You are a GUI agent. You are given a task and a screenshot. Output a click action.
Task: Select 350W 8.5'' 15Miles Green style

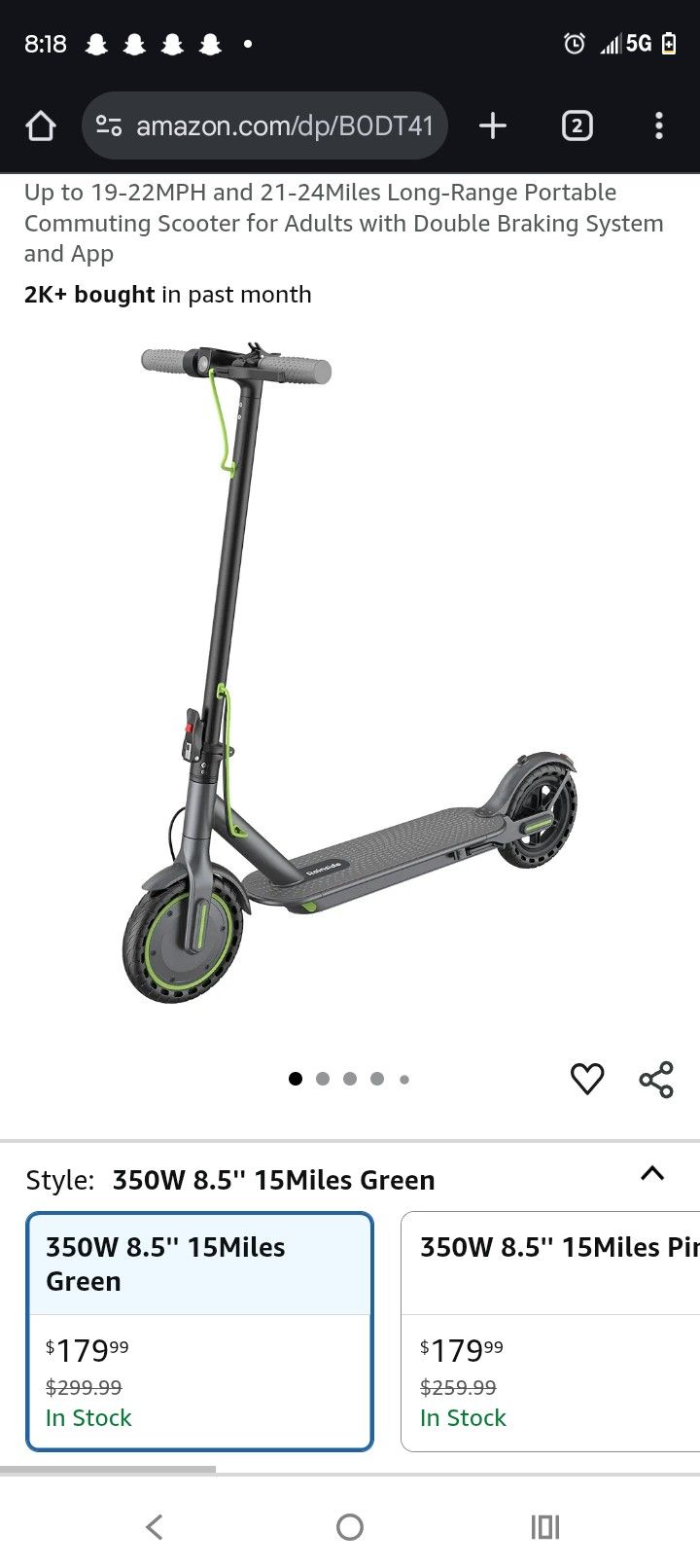point(199,1331)
